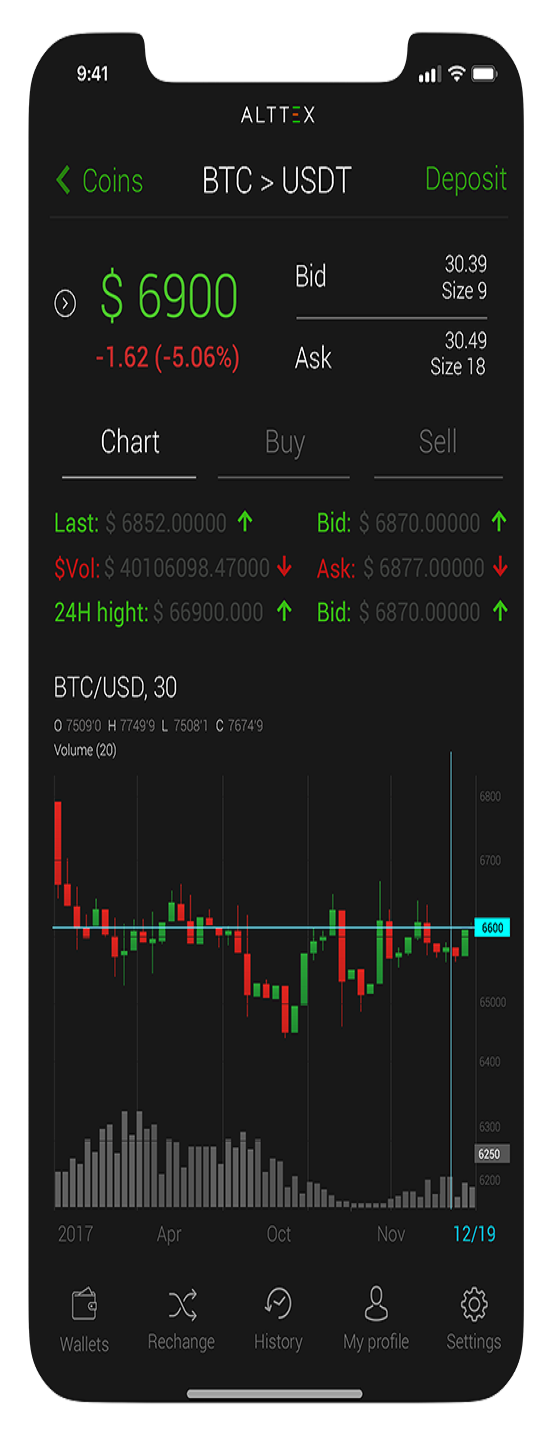The height and width of the screenshot is (1437, 553).
Task: Go to My profile tab
Action: 376,1320
